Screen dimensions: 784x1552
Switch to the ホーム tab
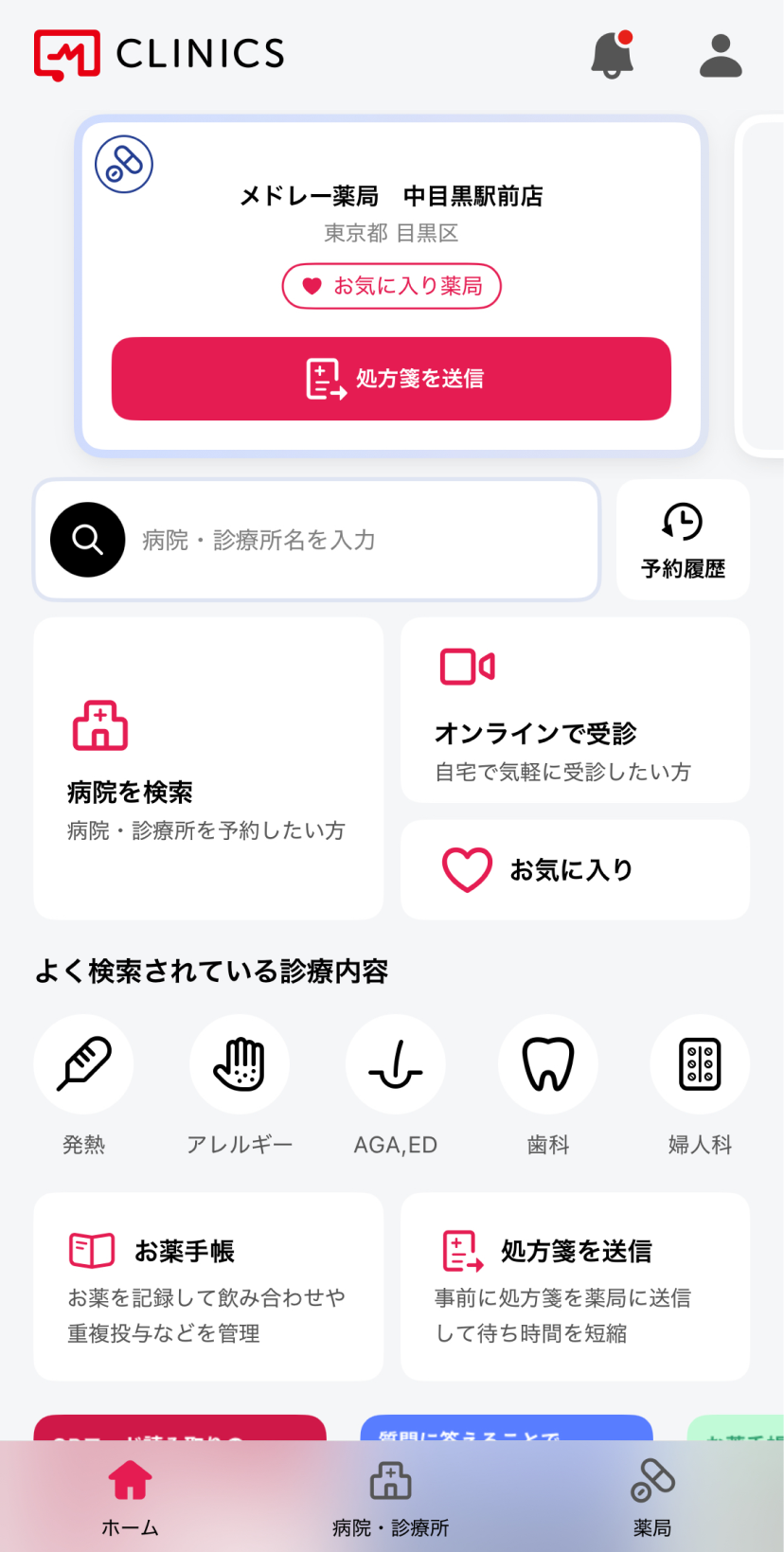130,1498
